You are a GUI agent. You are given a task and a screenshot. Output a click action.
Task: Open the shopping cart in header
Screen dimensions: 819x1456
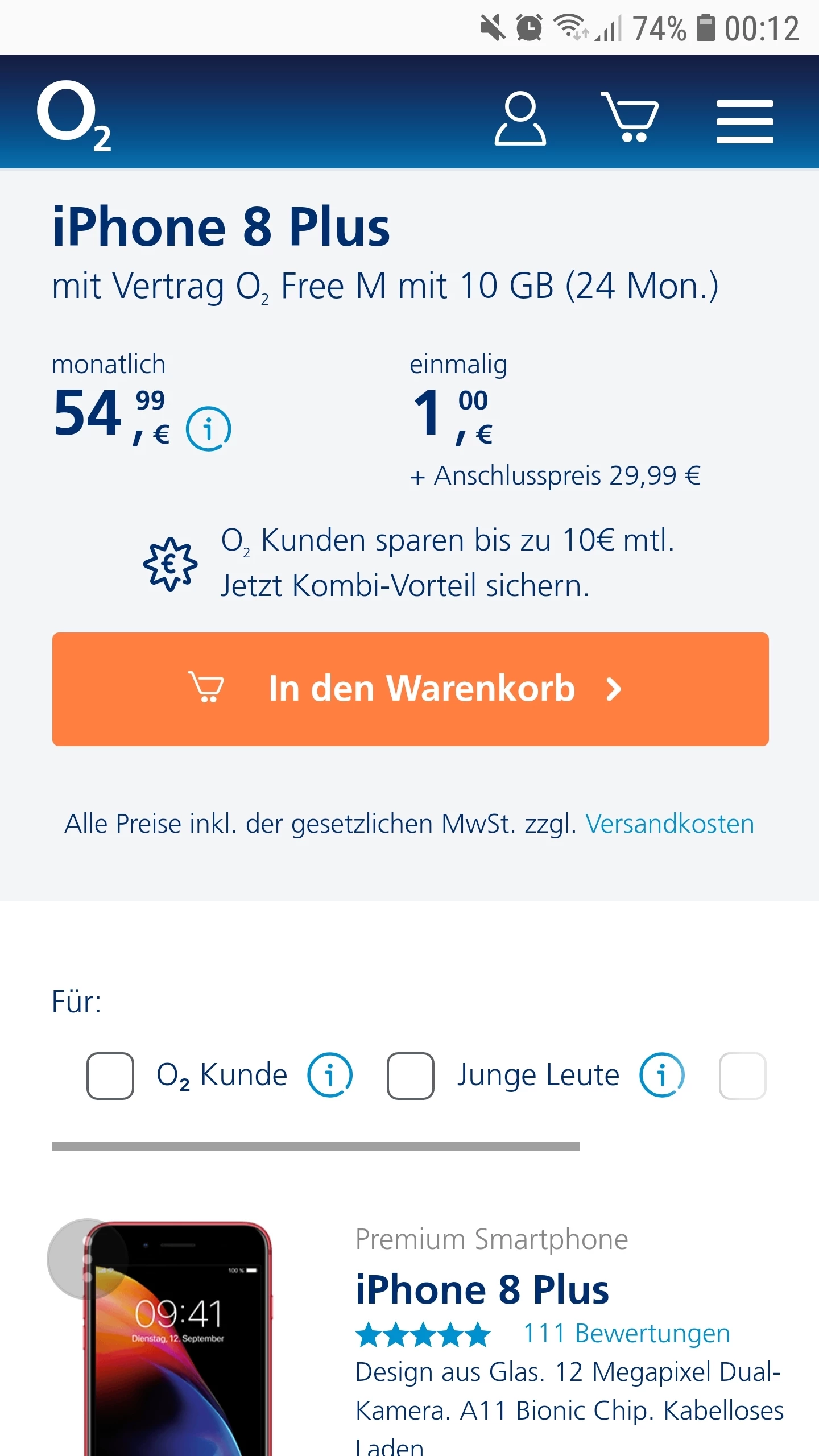coord(630,117)
